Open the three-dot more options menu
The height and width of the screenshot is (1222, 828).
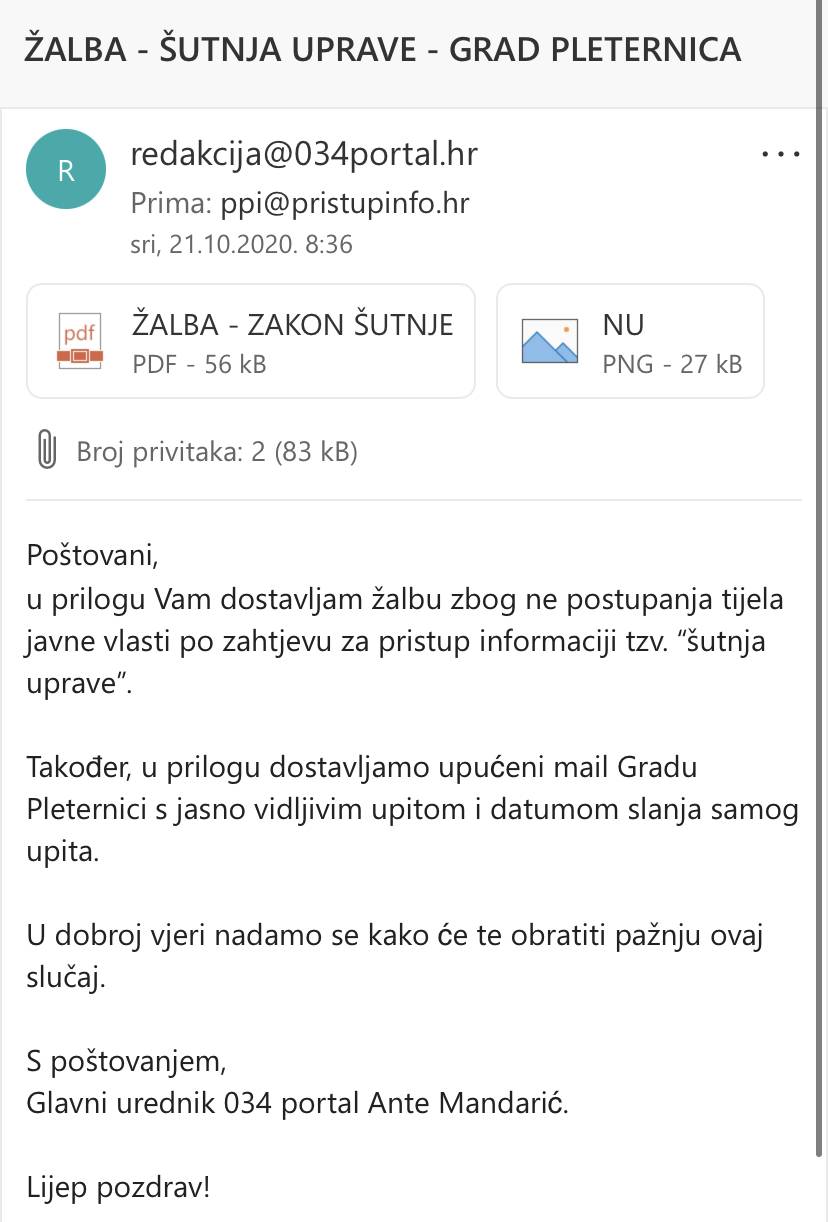pyautogui.click(x=781, y=155)
